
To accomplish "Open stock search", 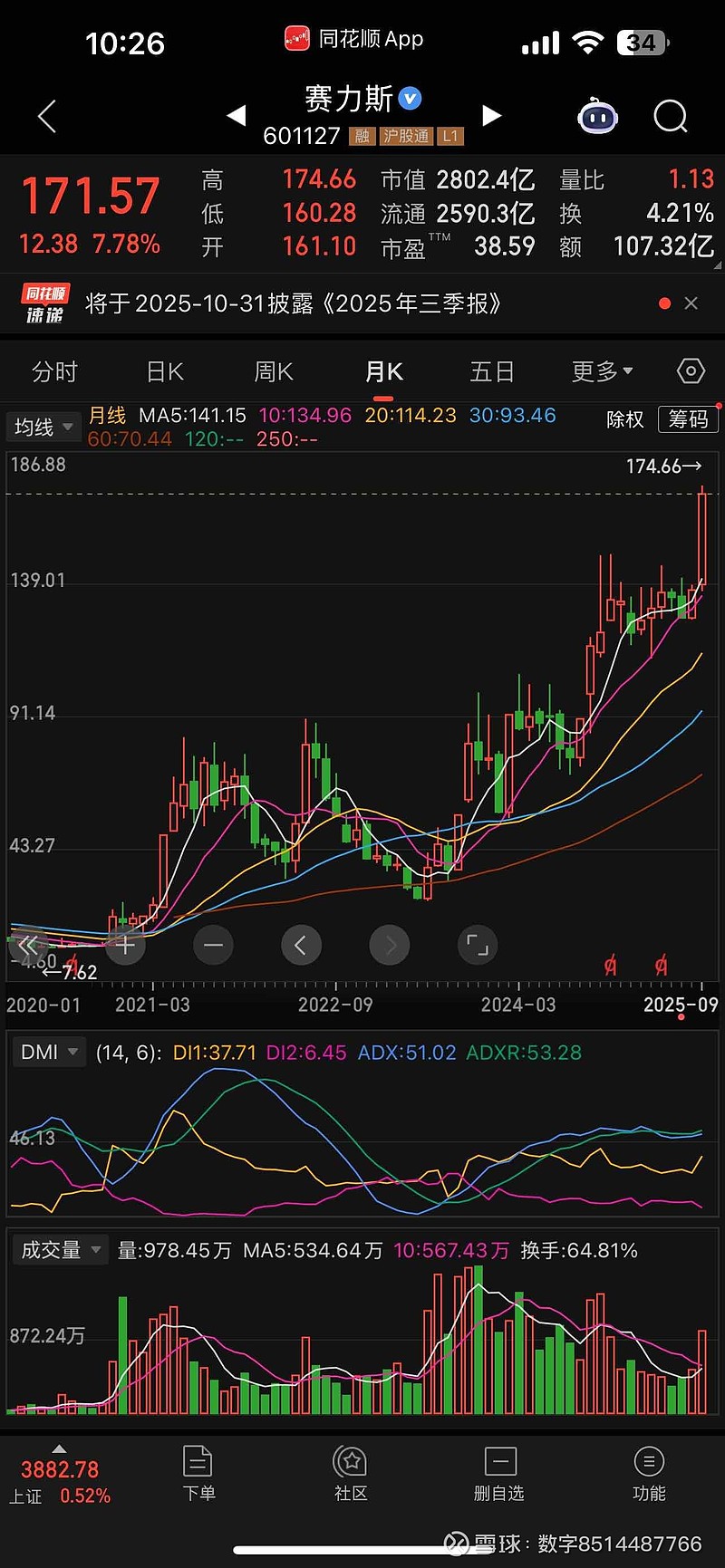I will click(670, 117).
